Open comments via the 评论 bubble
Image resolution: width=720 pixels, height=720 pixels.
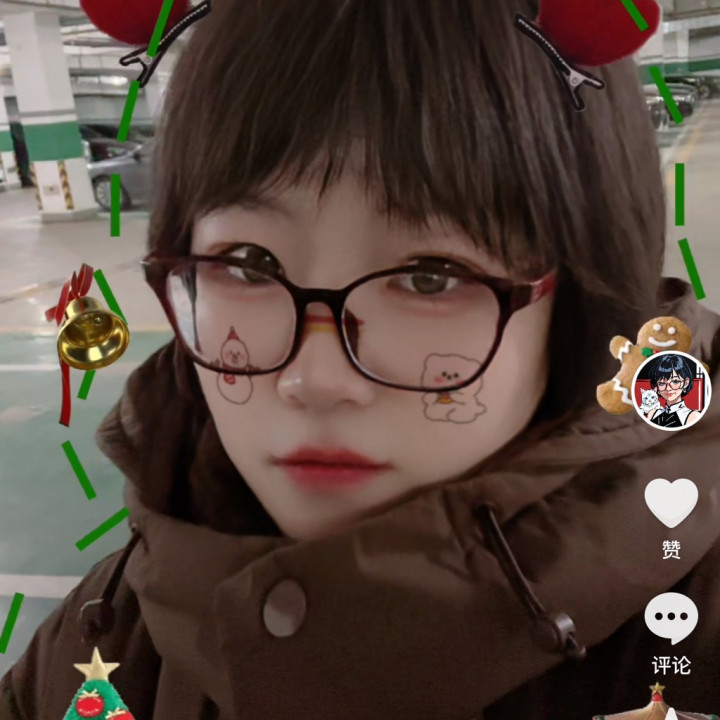point(671,619)
